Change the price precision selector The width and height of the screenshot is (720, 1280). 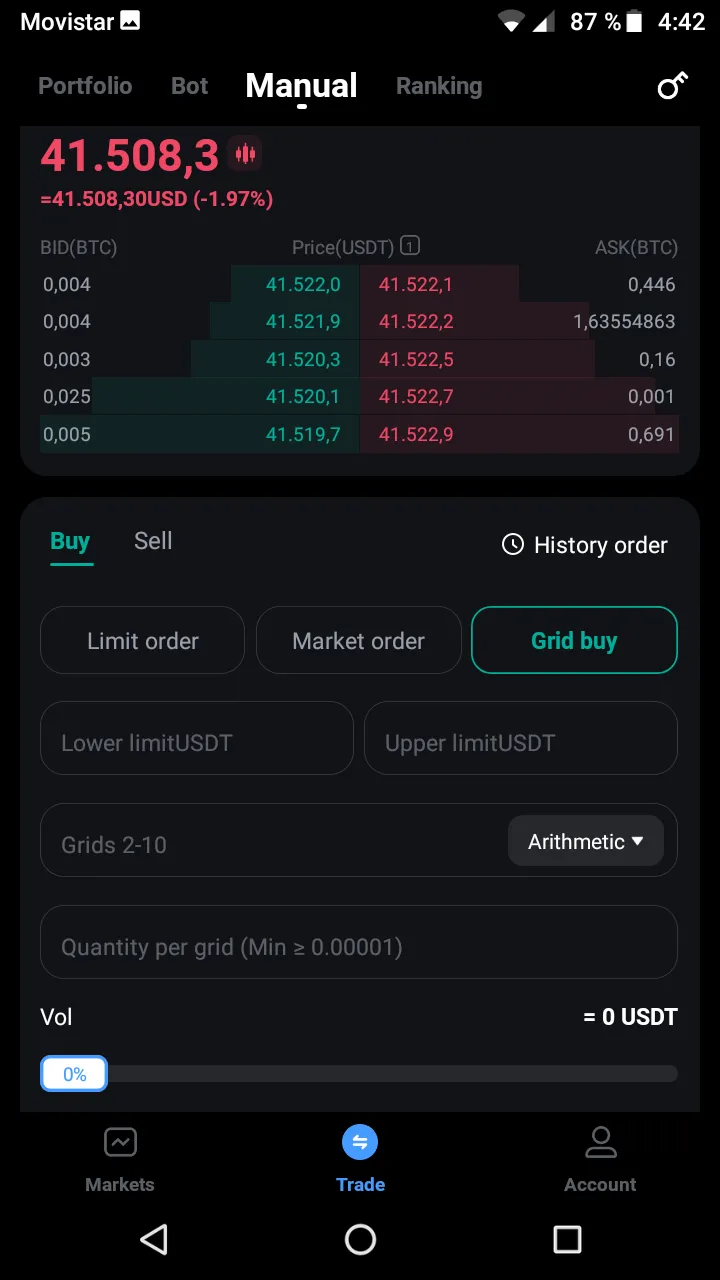point(409,246)
